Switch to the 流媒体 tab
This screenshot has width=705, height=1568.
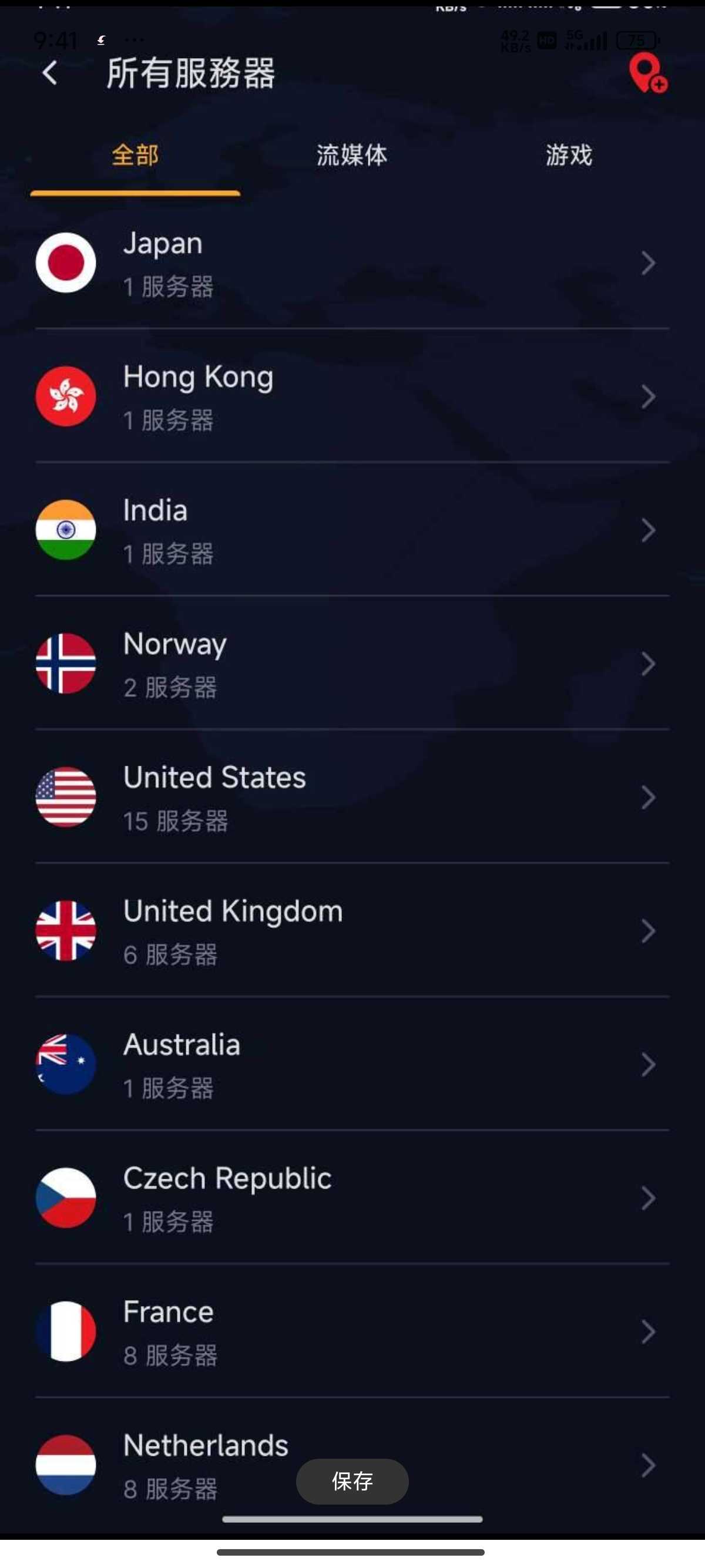point(351,155)
